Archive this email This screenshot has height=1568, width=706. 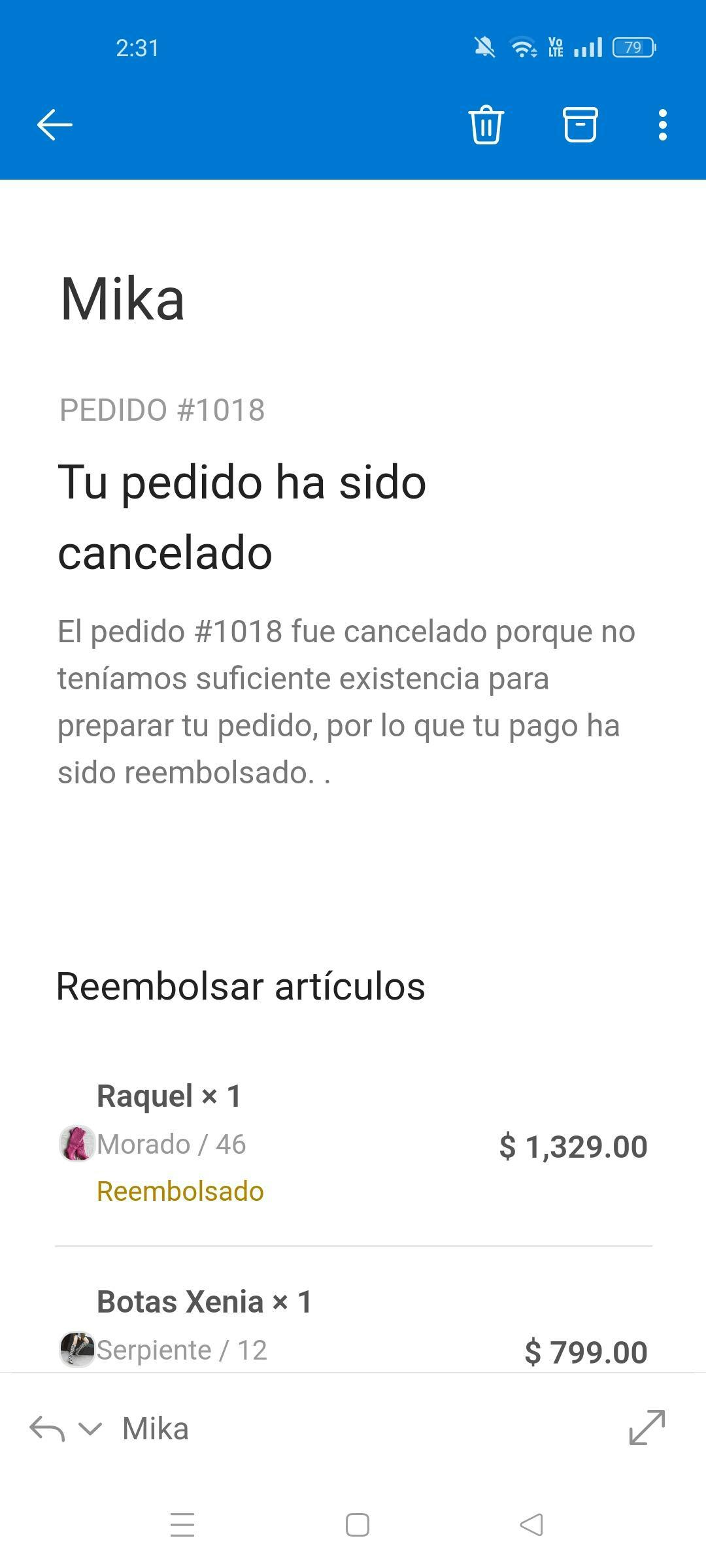(x=580, y=124)
